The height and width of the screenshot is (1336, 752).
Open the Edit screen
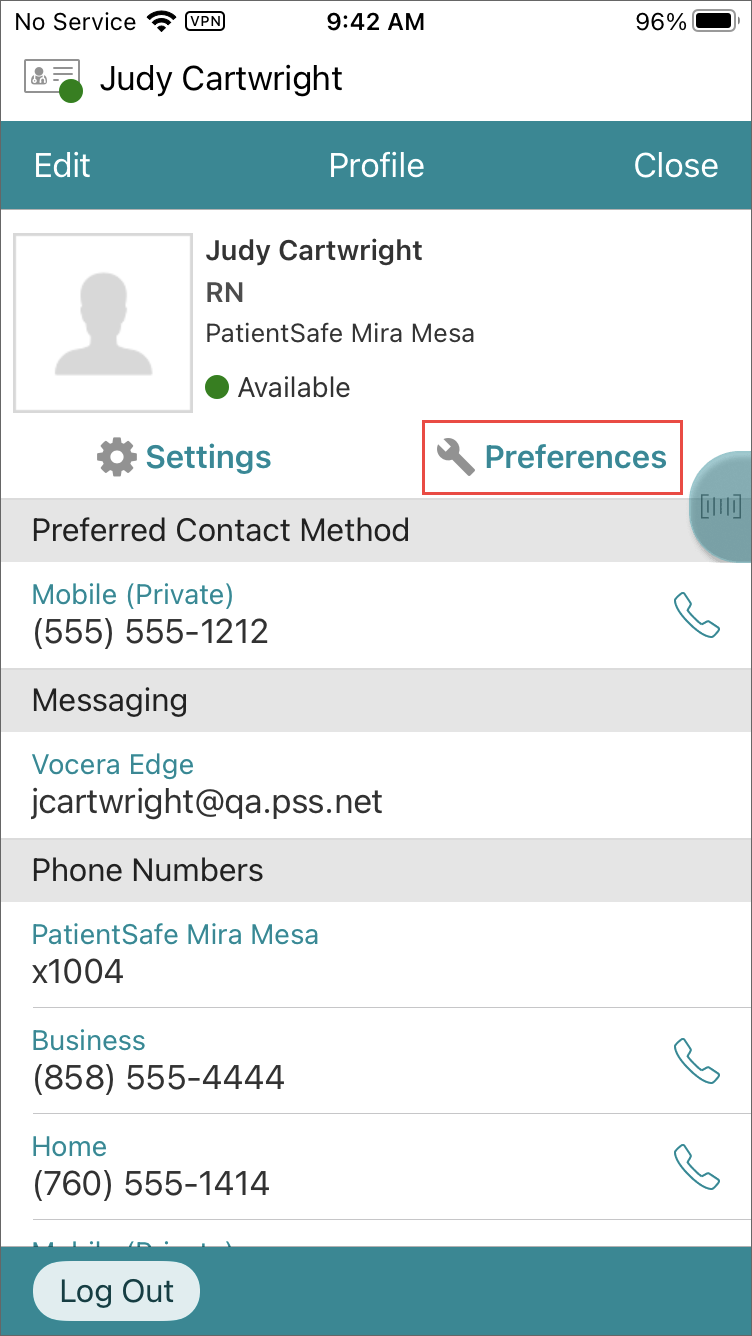tap(61, 165)
